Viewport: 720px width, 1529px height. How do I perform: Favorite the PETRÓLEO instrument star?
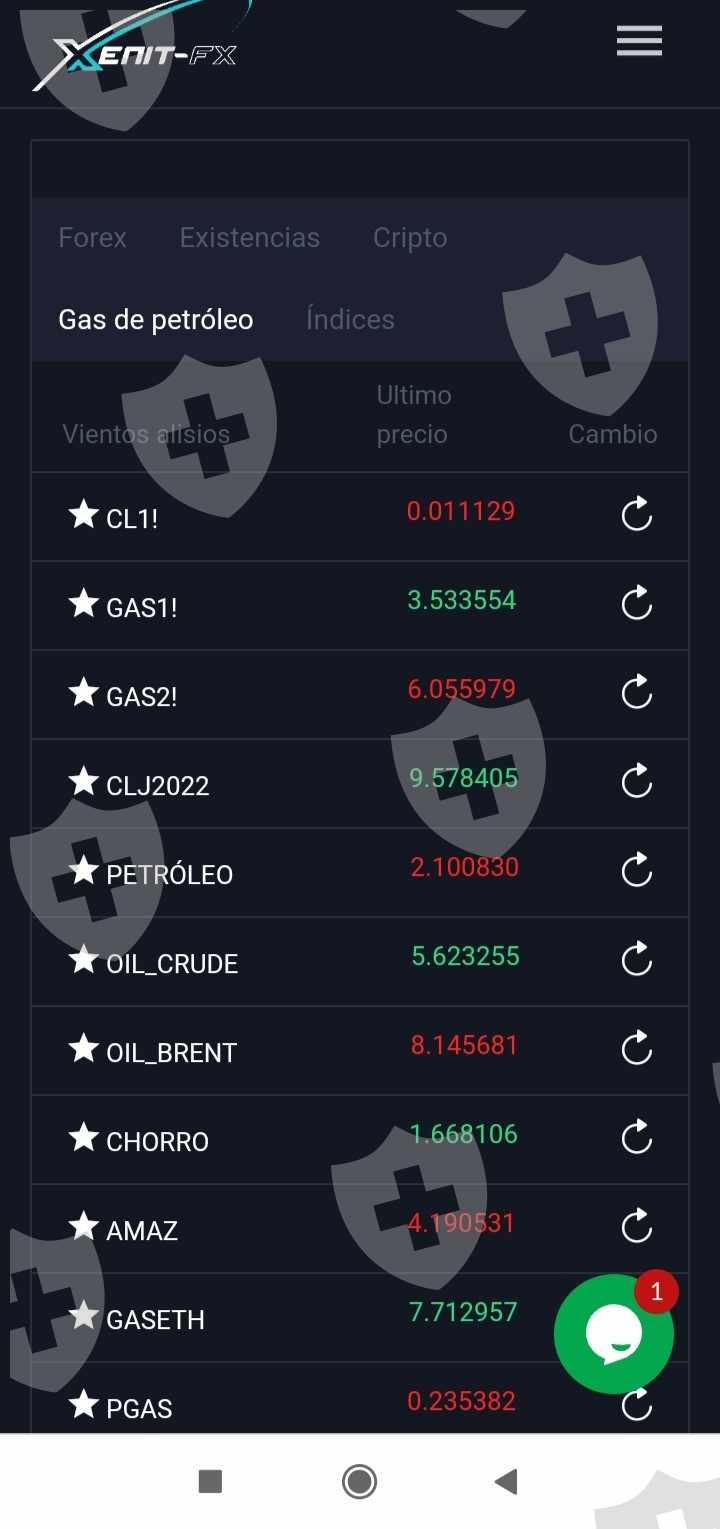coord(83,870)
